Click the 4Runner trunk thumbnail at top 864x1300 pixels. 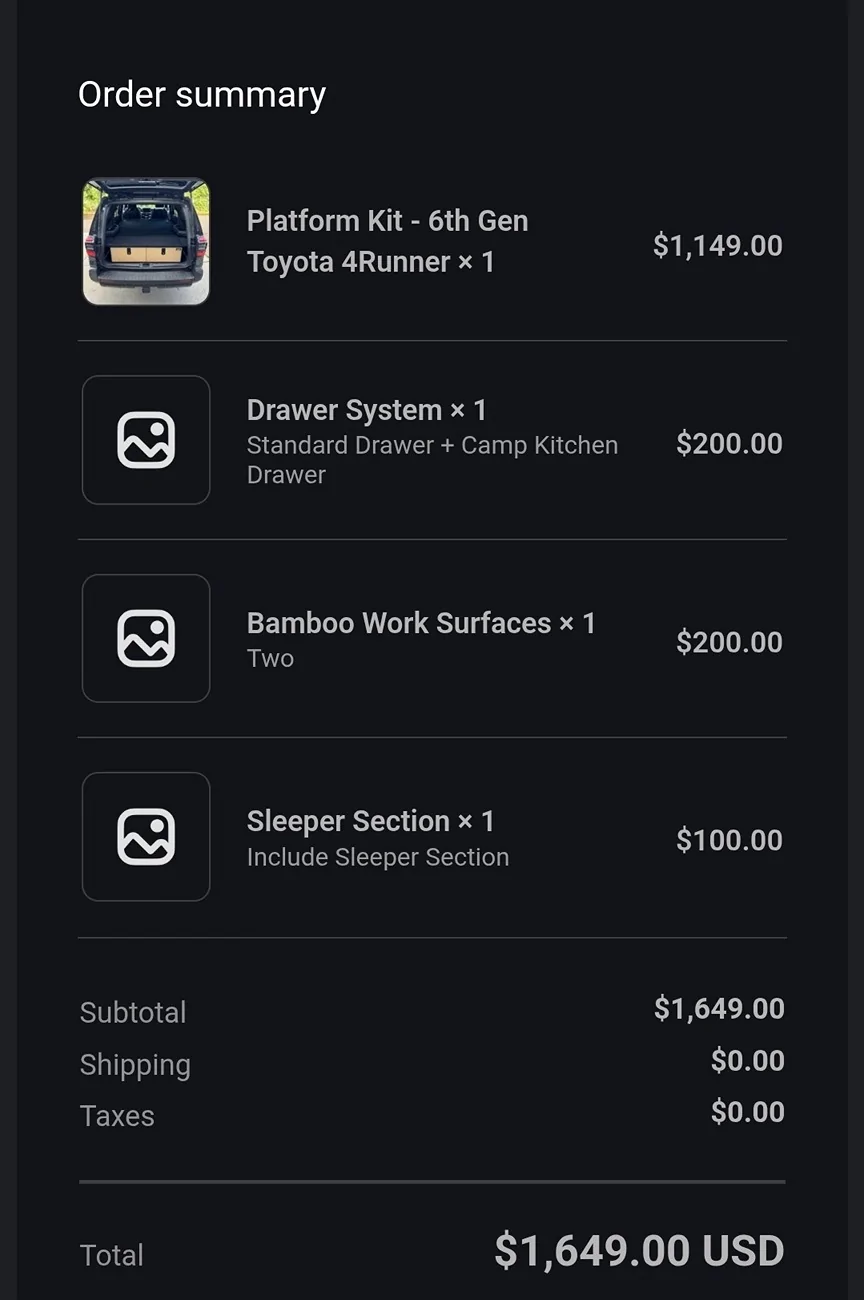tap(145, 241)
